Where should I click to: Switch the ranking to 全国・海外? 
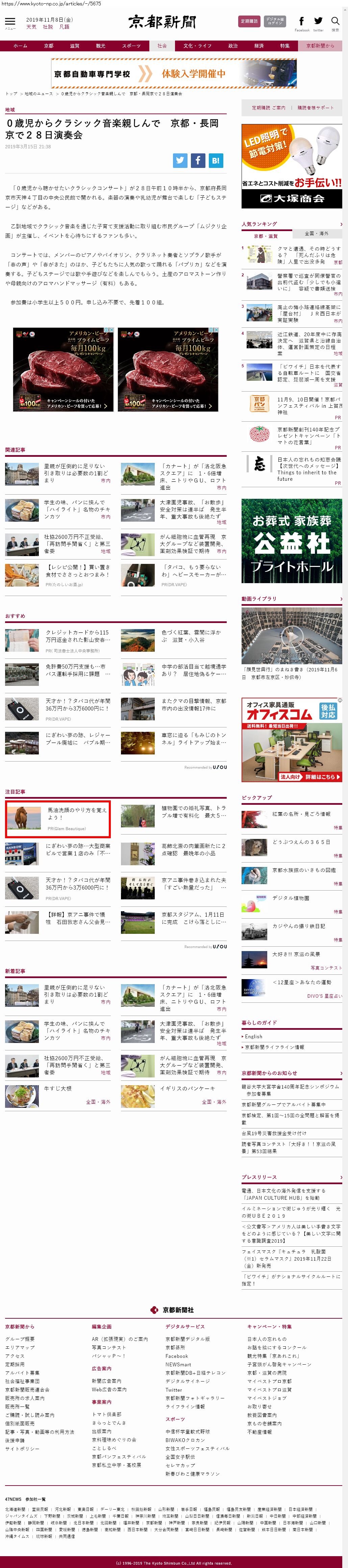coord(316,234)
